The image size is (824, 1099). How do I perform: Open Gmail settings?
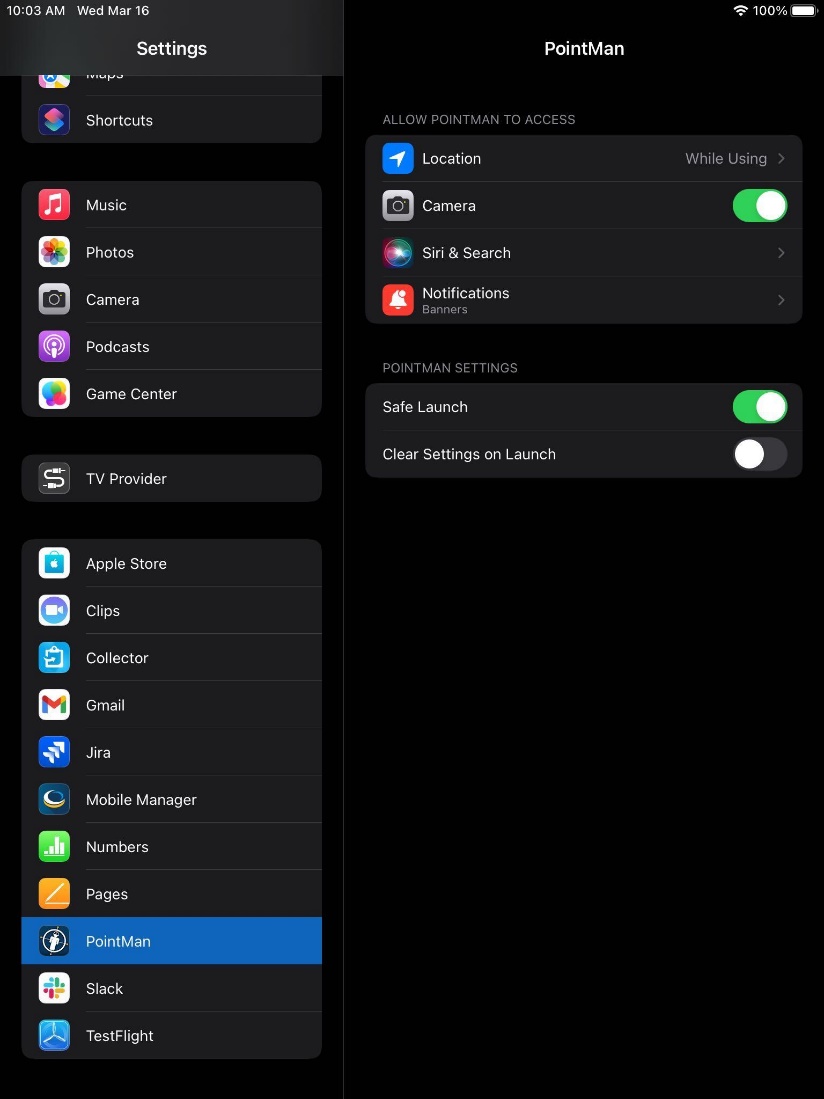(x=171, y=705)
